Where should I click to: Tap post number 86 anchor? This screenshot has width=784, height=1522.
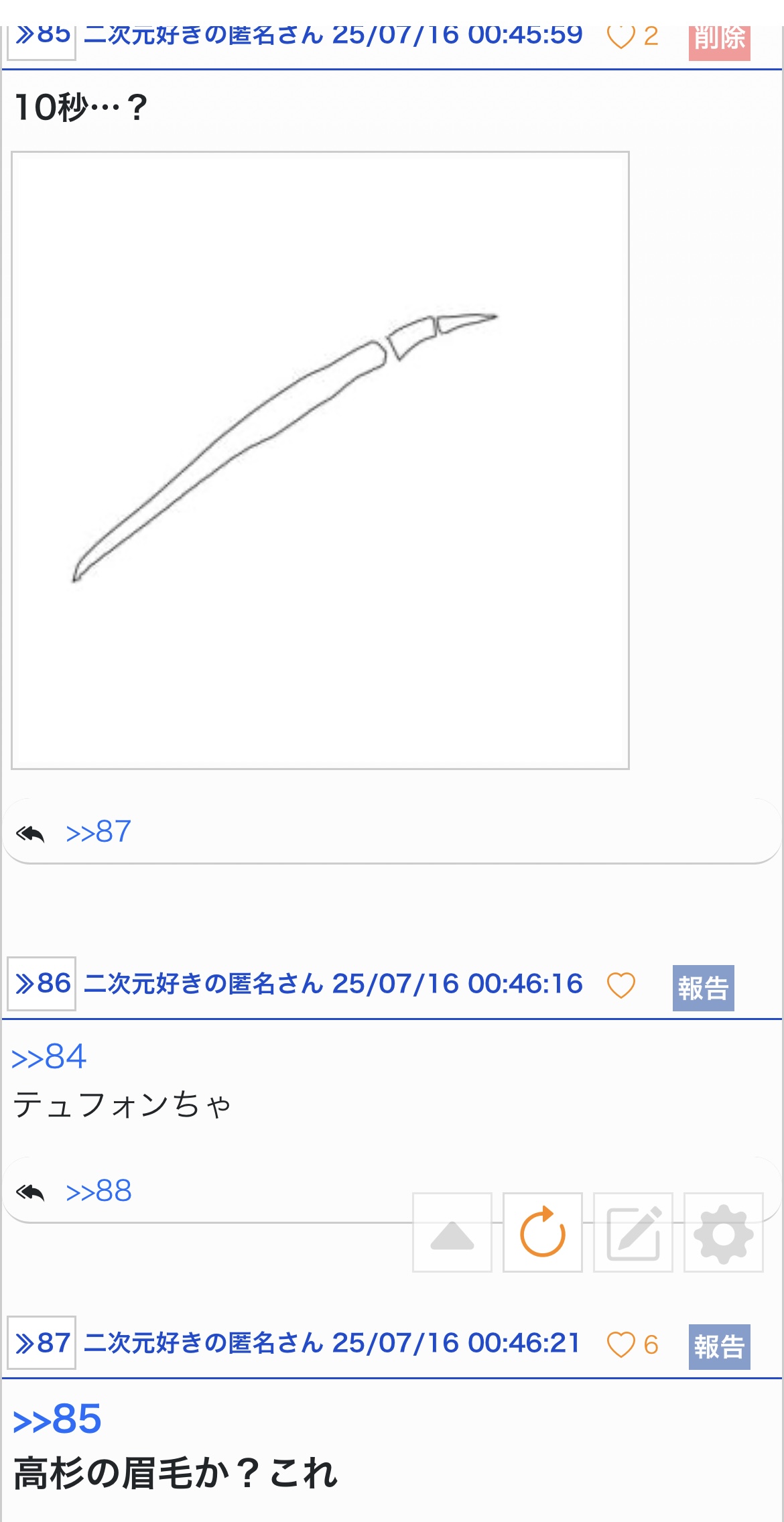tap(42, 984)
